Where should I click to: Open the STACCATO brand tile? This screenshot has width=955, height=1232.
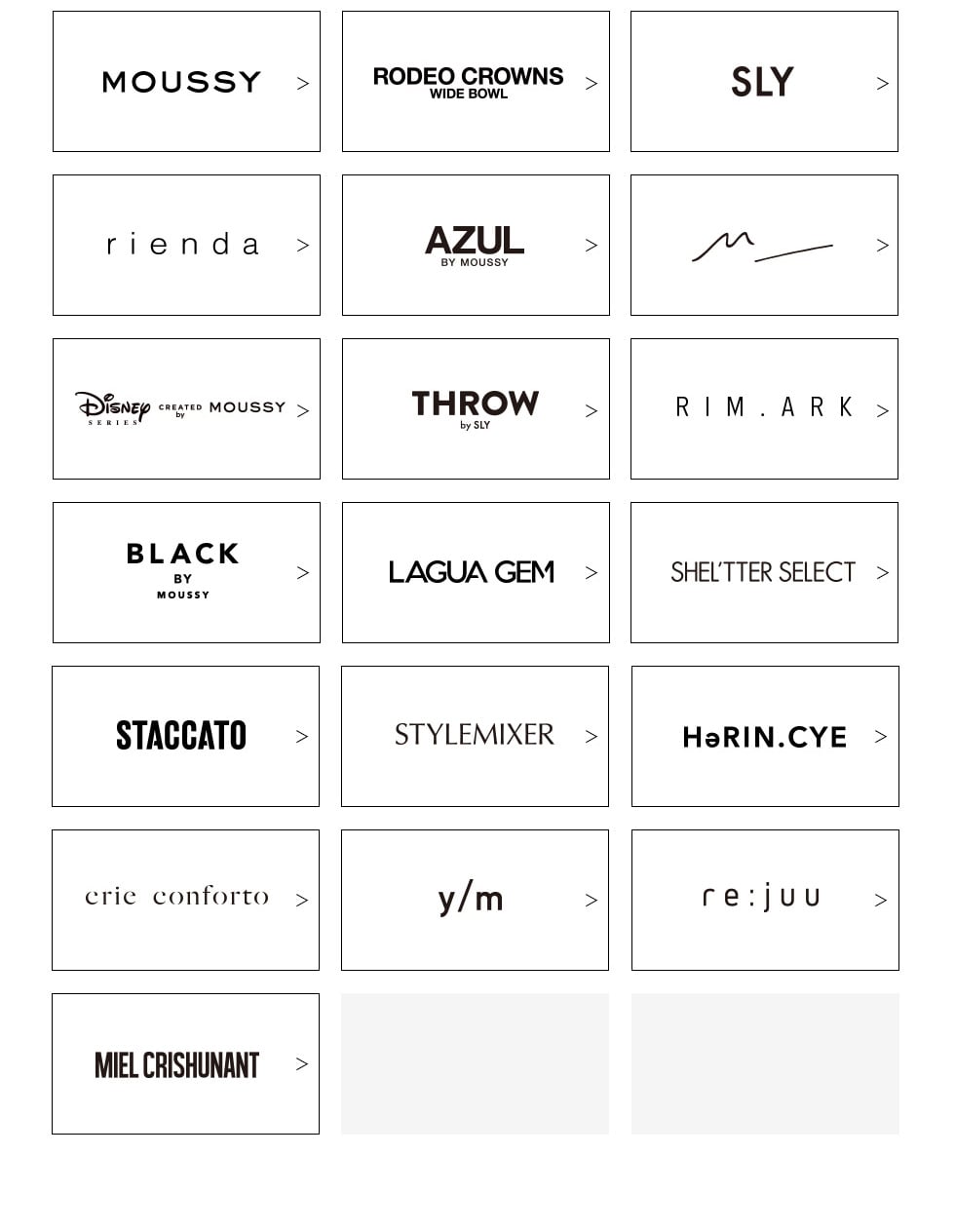click(185, 737)
